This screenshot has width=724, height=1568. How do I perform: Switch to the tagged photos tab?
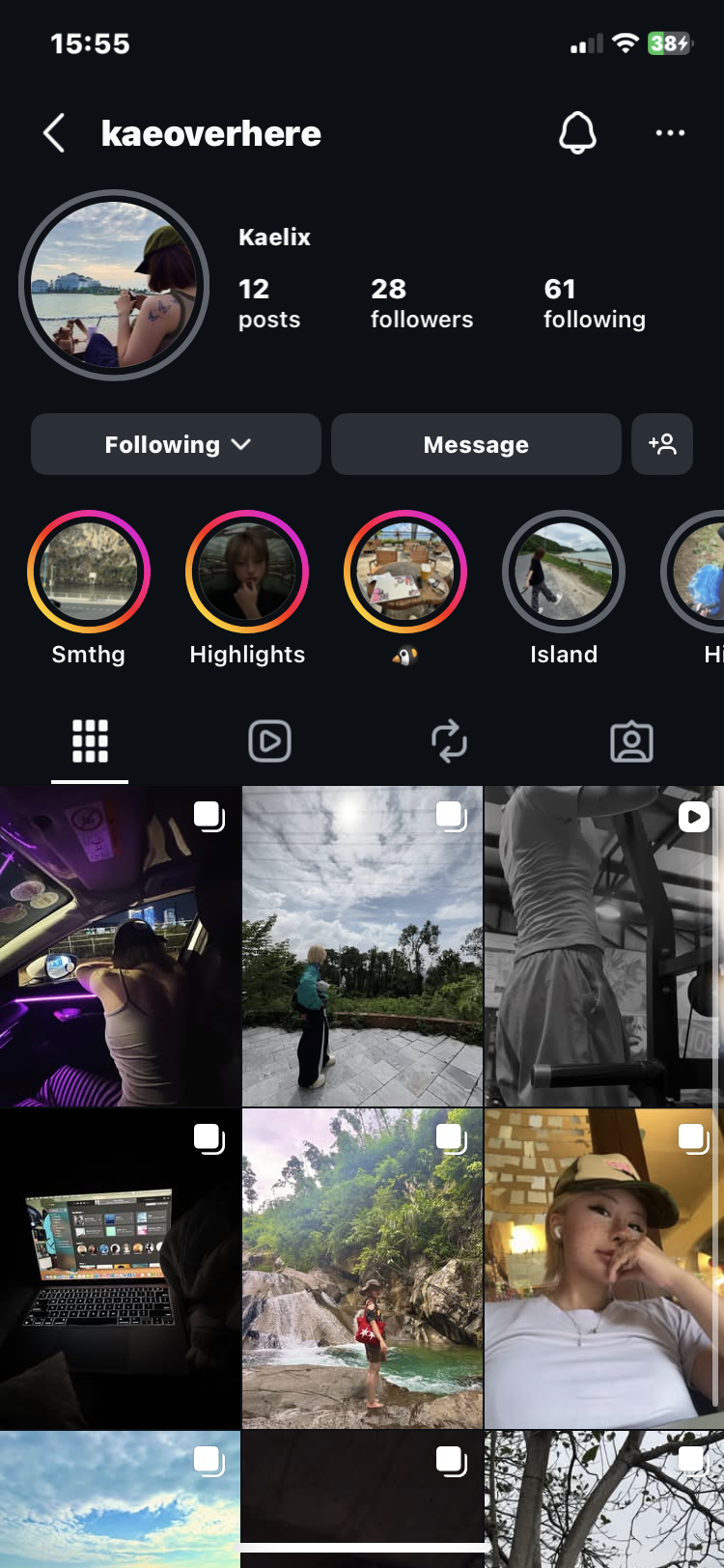point(631,742)
